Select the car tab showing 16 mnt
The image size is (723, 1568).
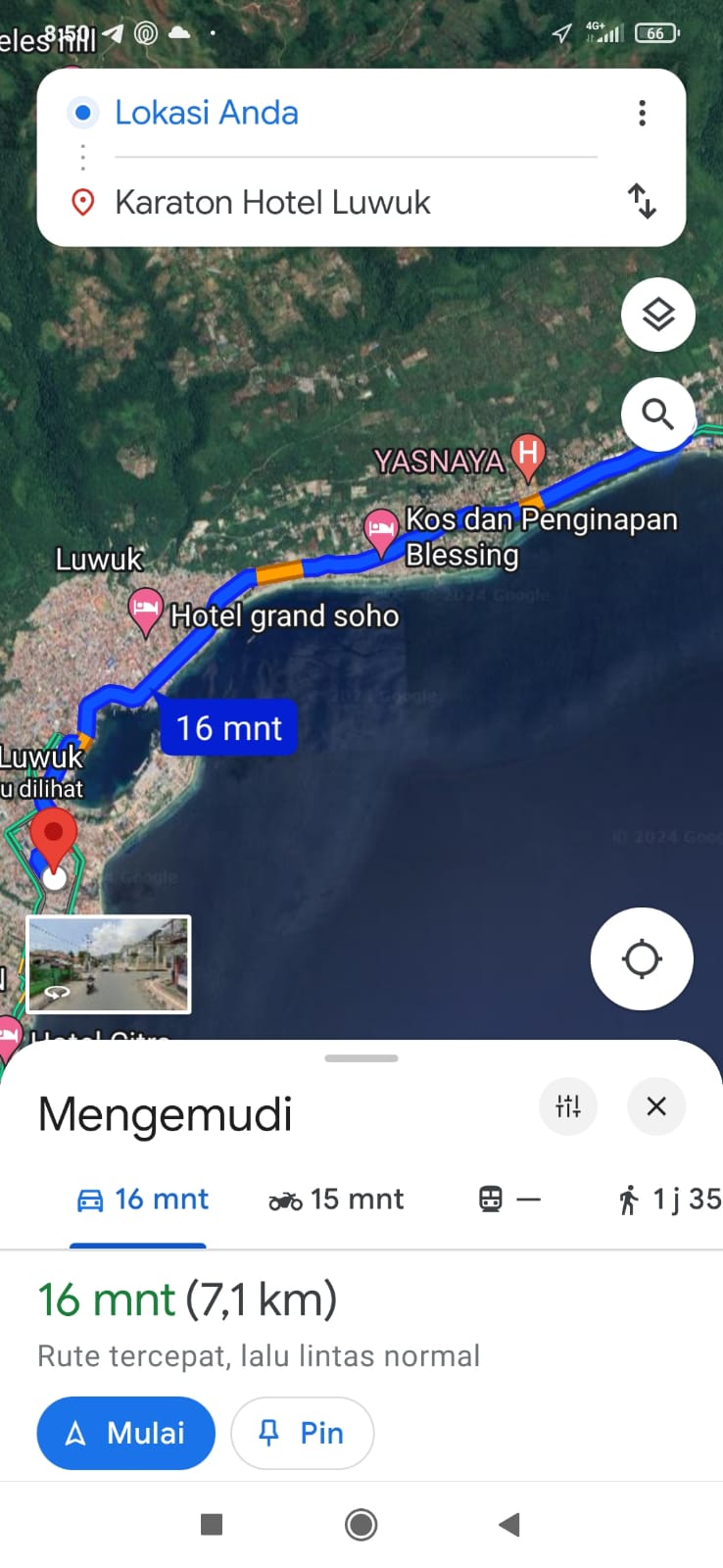tap(142, 1200)
